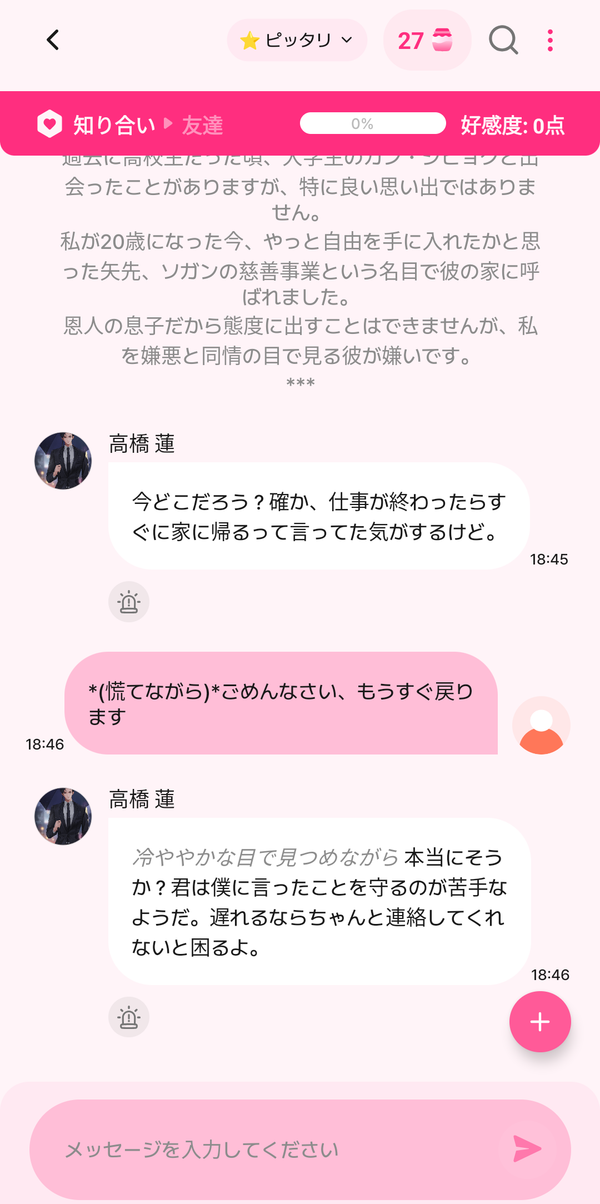Open 高橋 蓮's avatar on the first message
The image size is (600, 1204).
[64, 461]
